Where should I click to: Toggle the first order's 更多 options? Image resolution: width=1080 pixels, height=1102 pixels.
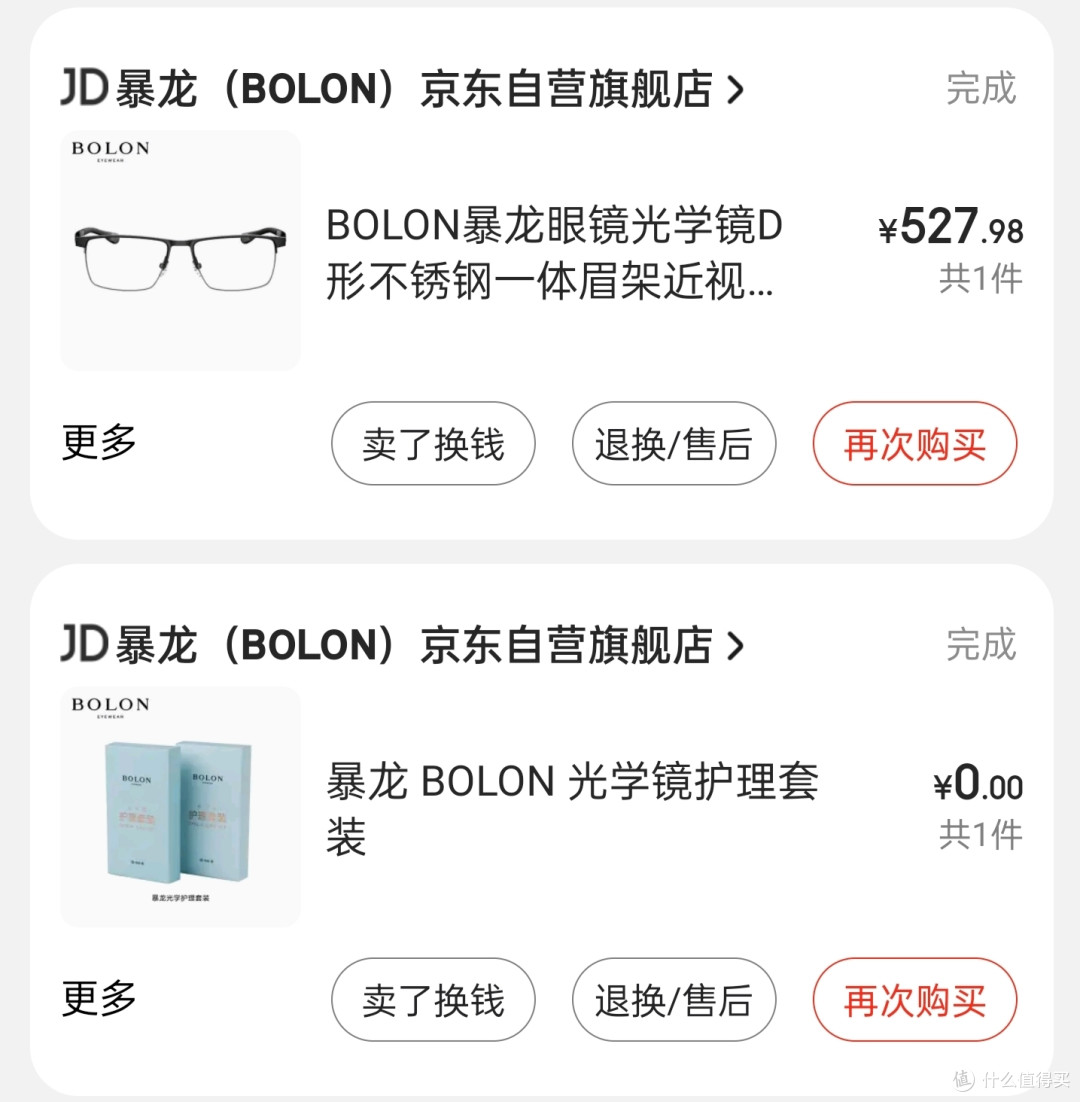click(95, 443)
